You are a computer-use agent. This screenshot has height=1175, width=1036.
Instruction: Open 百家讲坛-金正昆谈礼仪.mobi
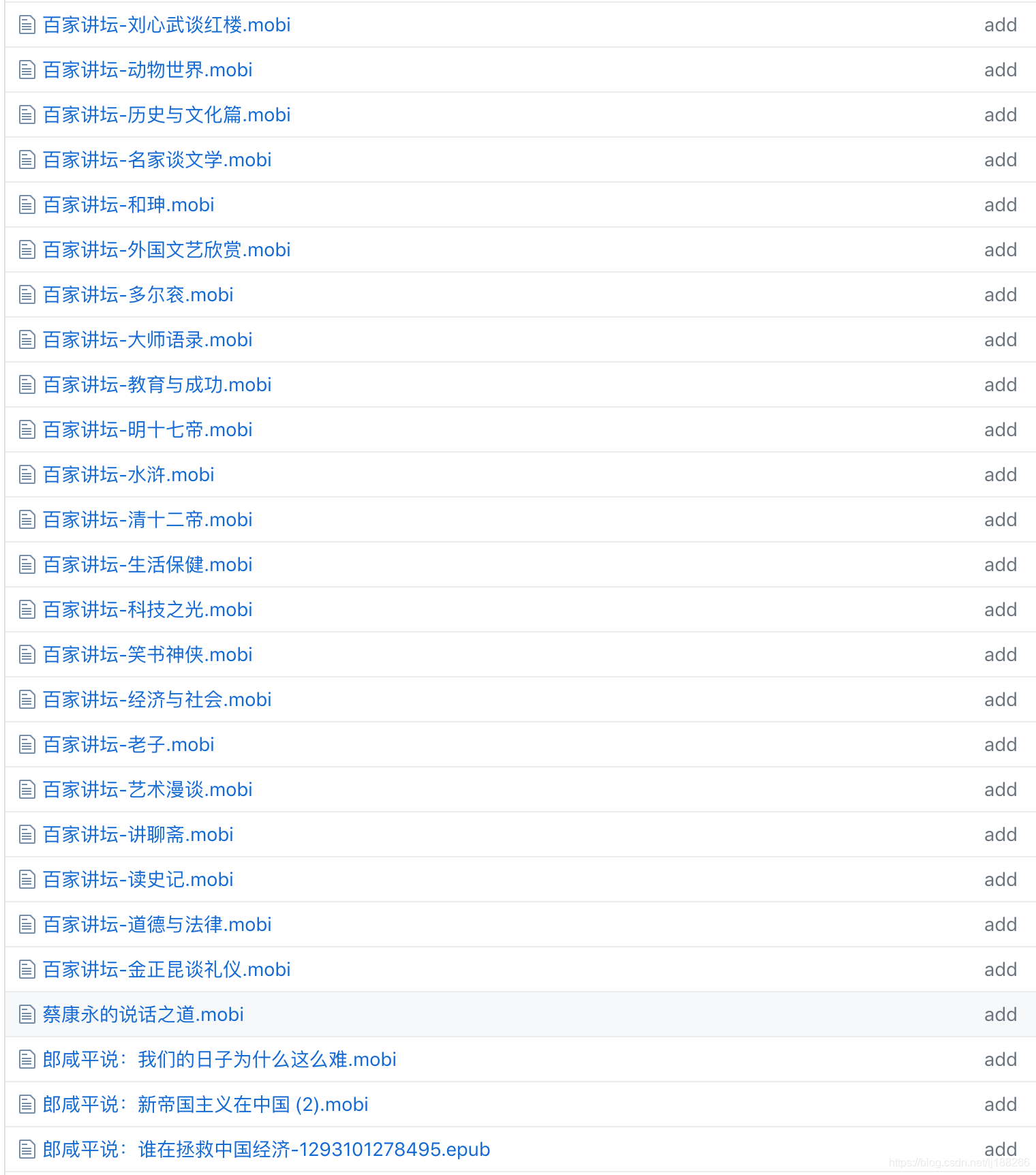click(x=166, y=970)
